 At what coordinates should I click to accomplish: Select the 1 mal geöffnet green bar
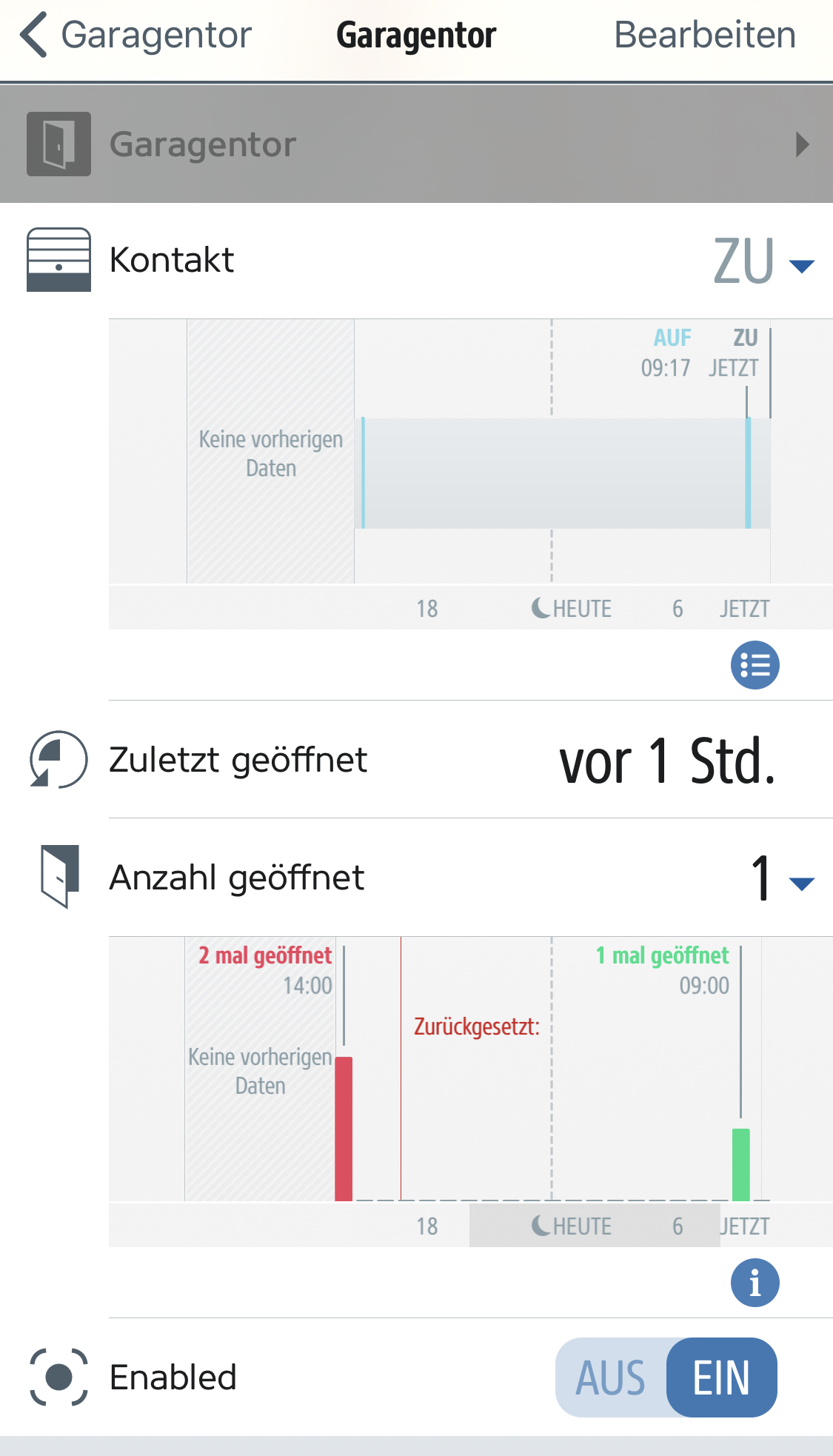pos(740,1164)
